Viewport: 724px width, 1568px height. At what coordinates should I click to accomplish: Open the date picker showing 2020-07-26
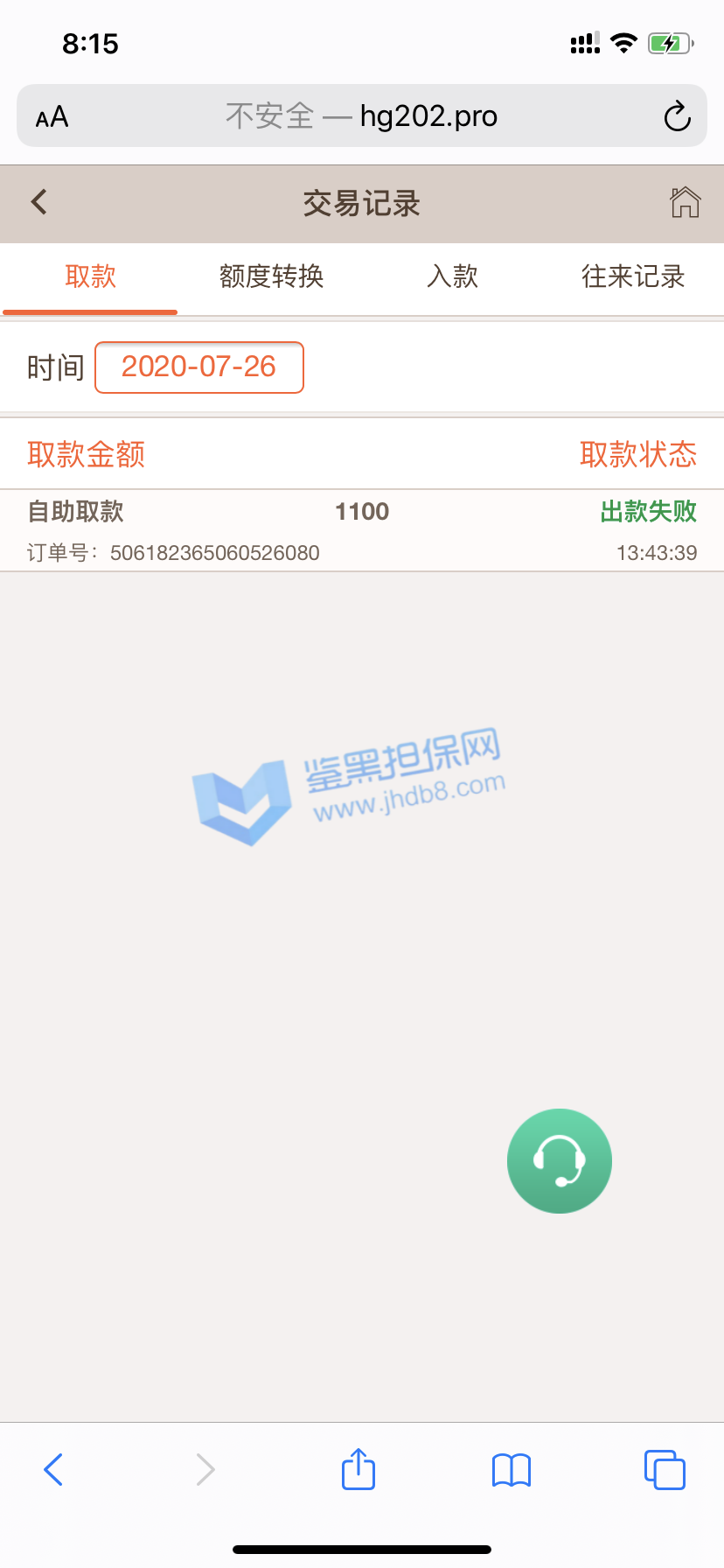pos(199,367)
